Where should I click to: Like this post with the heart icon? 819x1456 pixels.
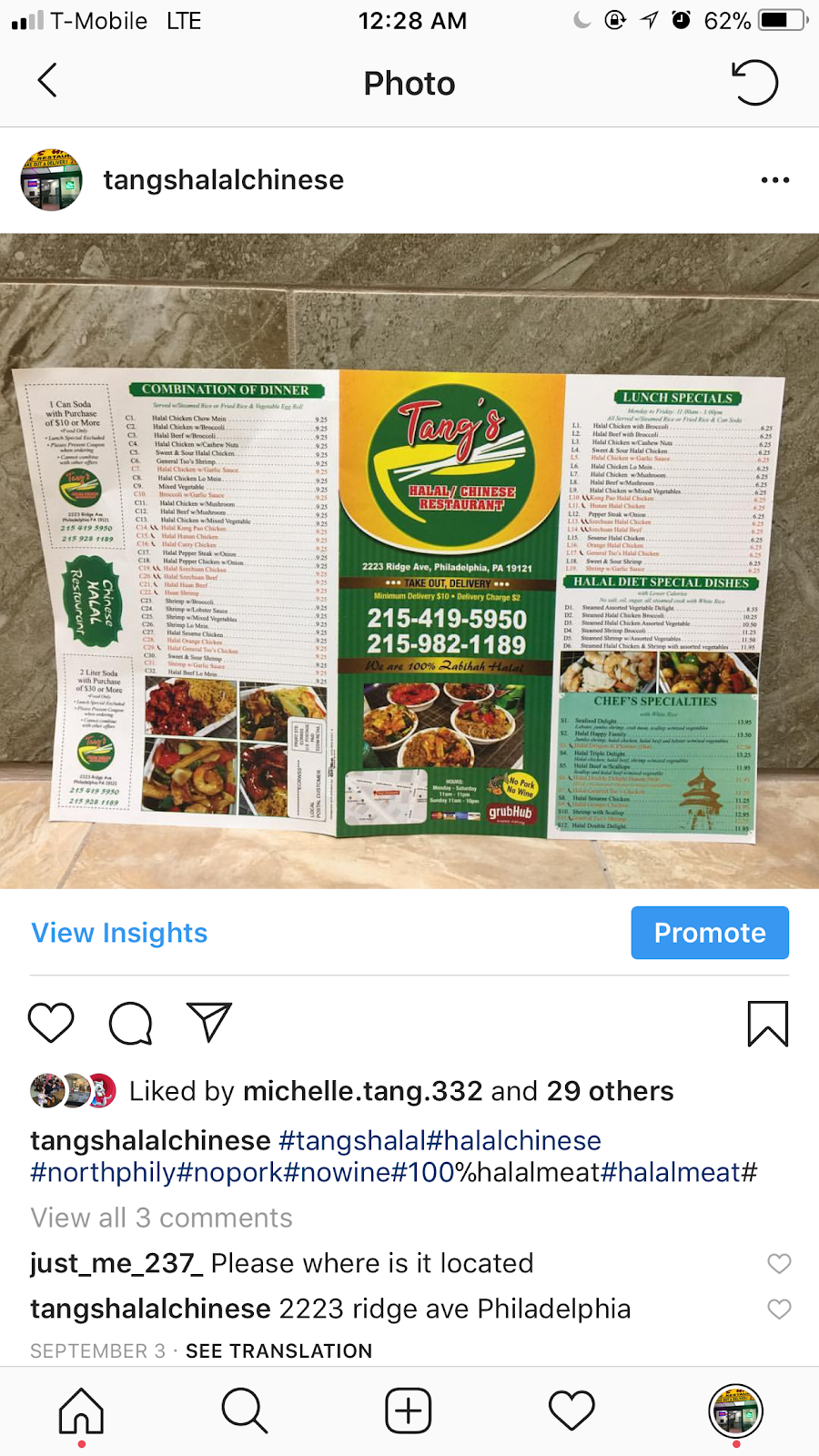(x=51, y=1023)
